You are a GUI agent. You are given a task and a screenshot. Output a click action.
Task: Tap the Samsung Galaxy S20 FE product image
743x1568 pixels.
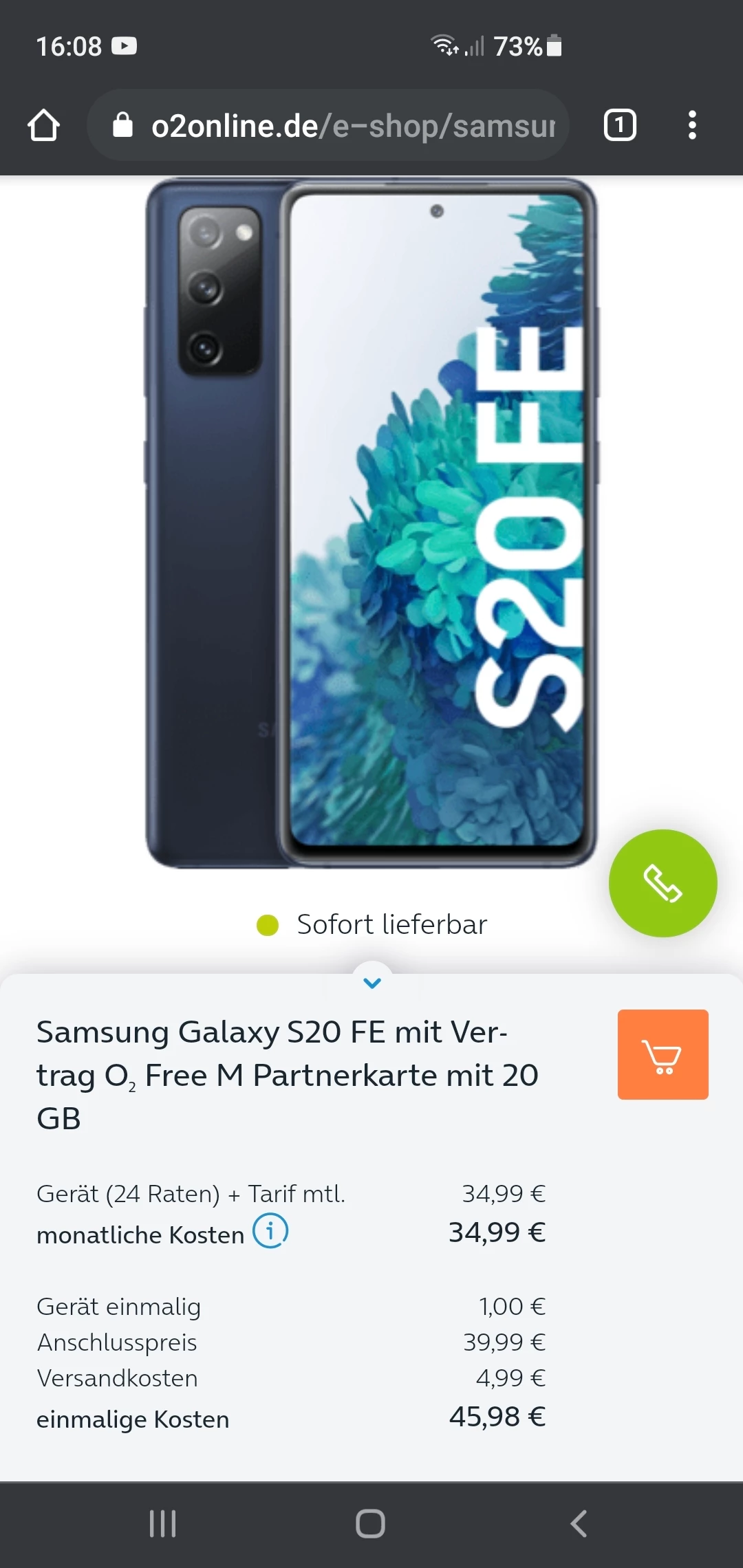(371, 523)
